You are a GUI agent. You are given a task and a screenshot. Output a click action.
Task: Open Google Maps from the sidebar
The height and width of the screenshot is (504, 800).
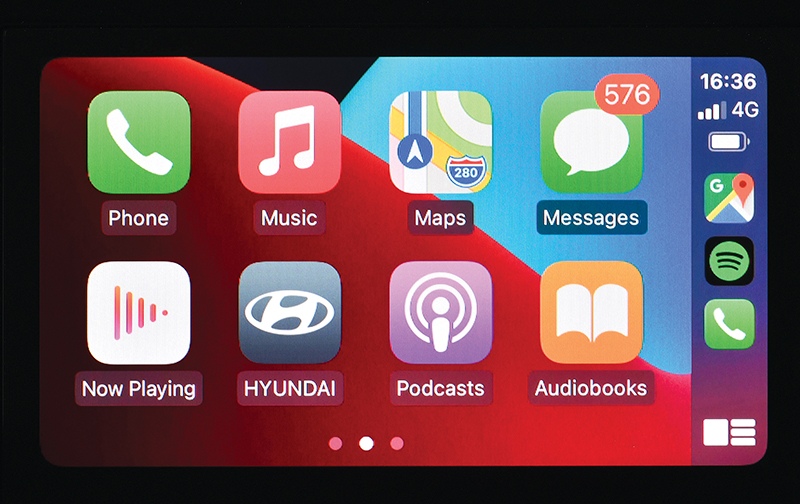(729, 197)
